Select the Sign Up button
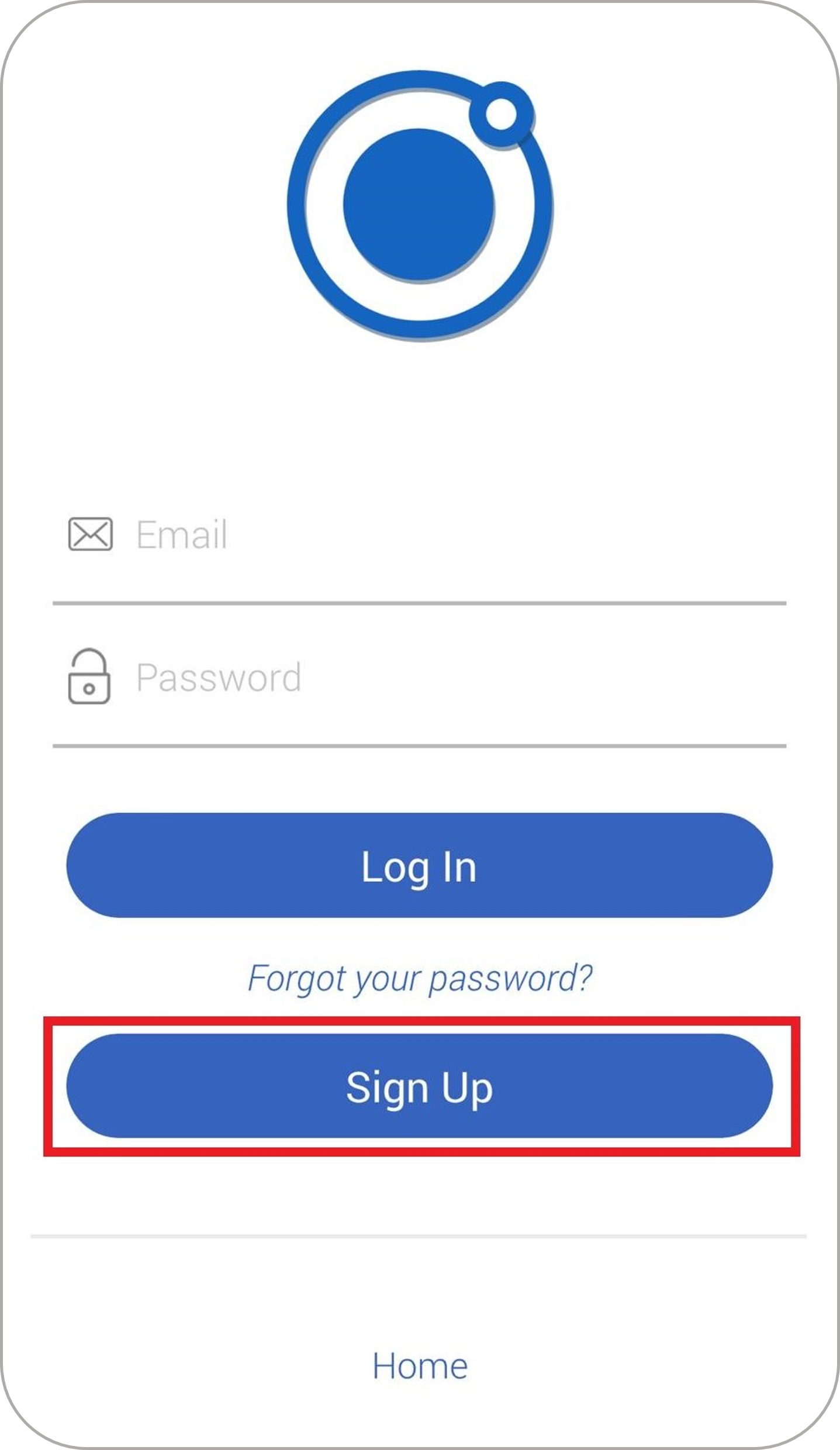 coord(419,1086)
